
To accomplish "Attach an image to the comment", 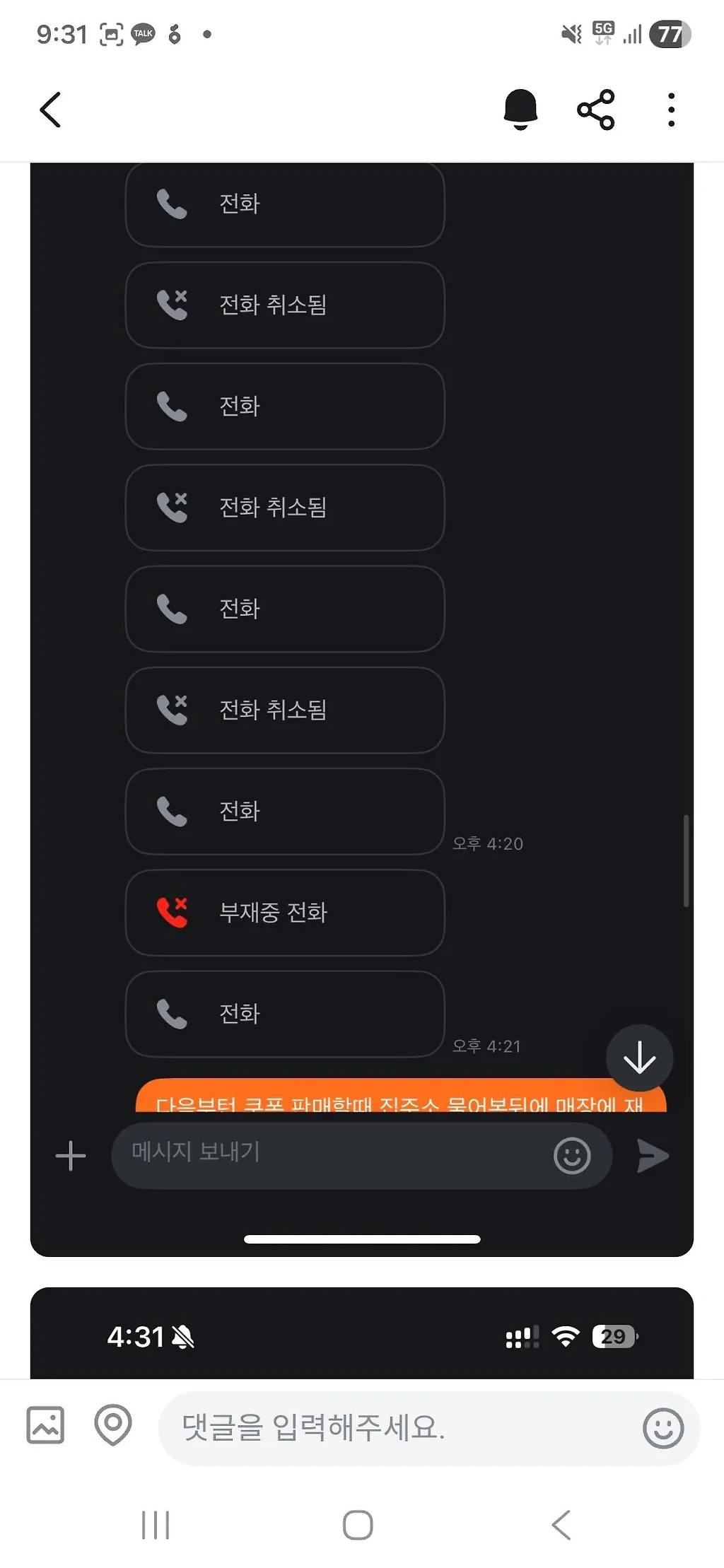I will pyautogui.click(x=45, y=1425).
